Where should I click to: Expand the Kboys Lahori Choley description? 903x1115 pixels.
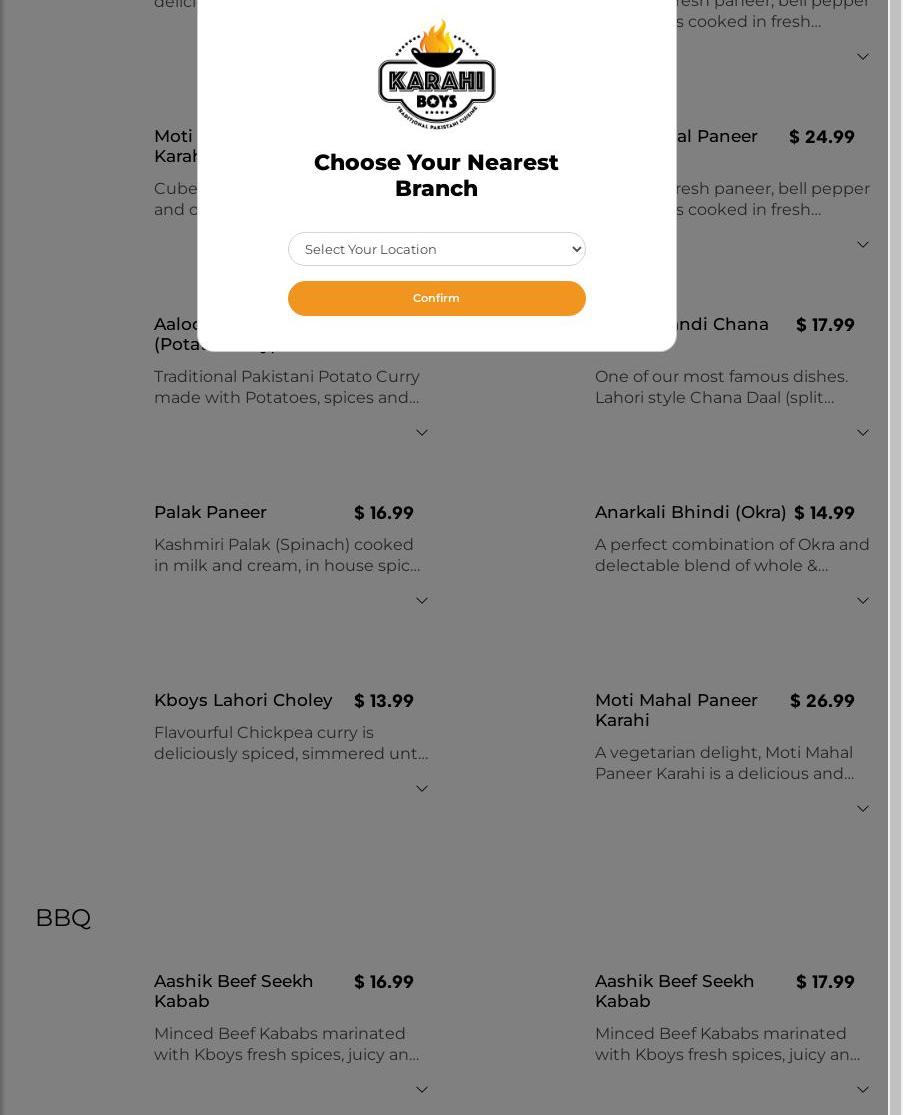coord(421,788)
